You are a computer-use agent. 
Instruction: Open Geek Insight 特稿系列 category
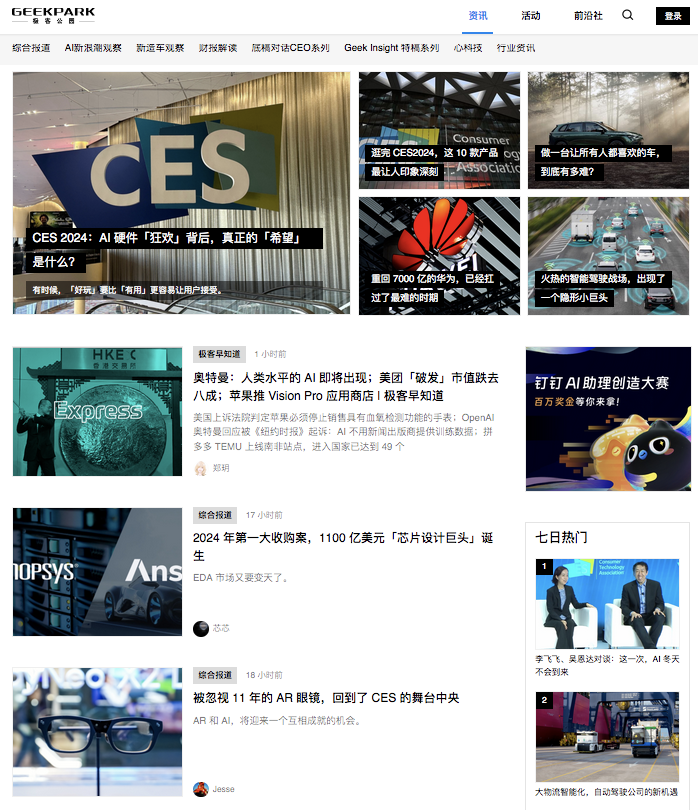click(391, 48)
